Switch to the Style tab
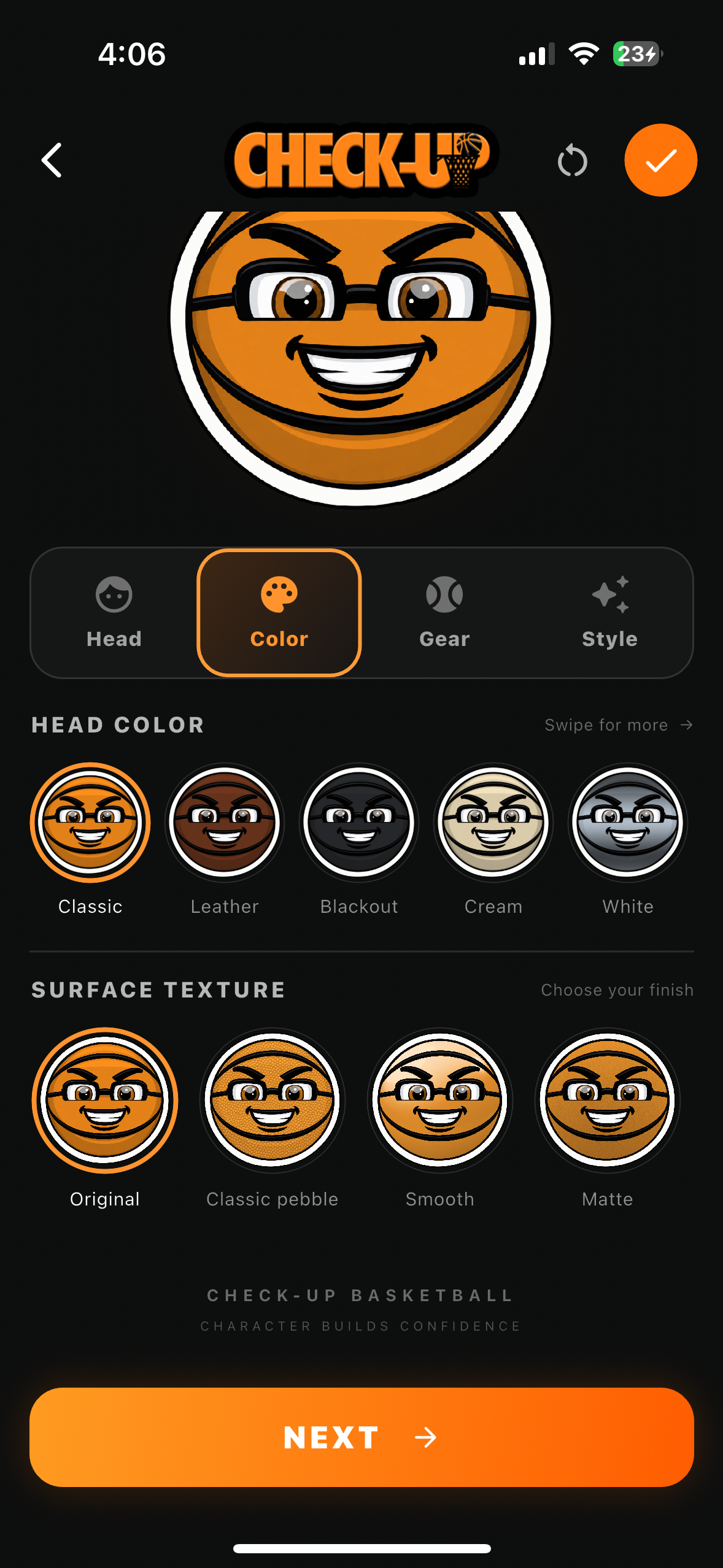The image size is (723, 1568). coord(609,613)
